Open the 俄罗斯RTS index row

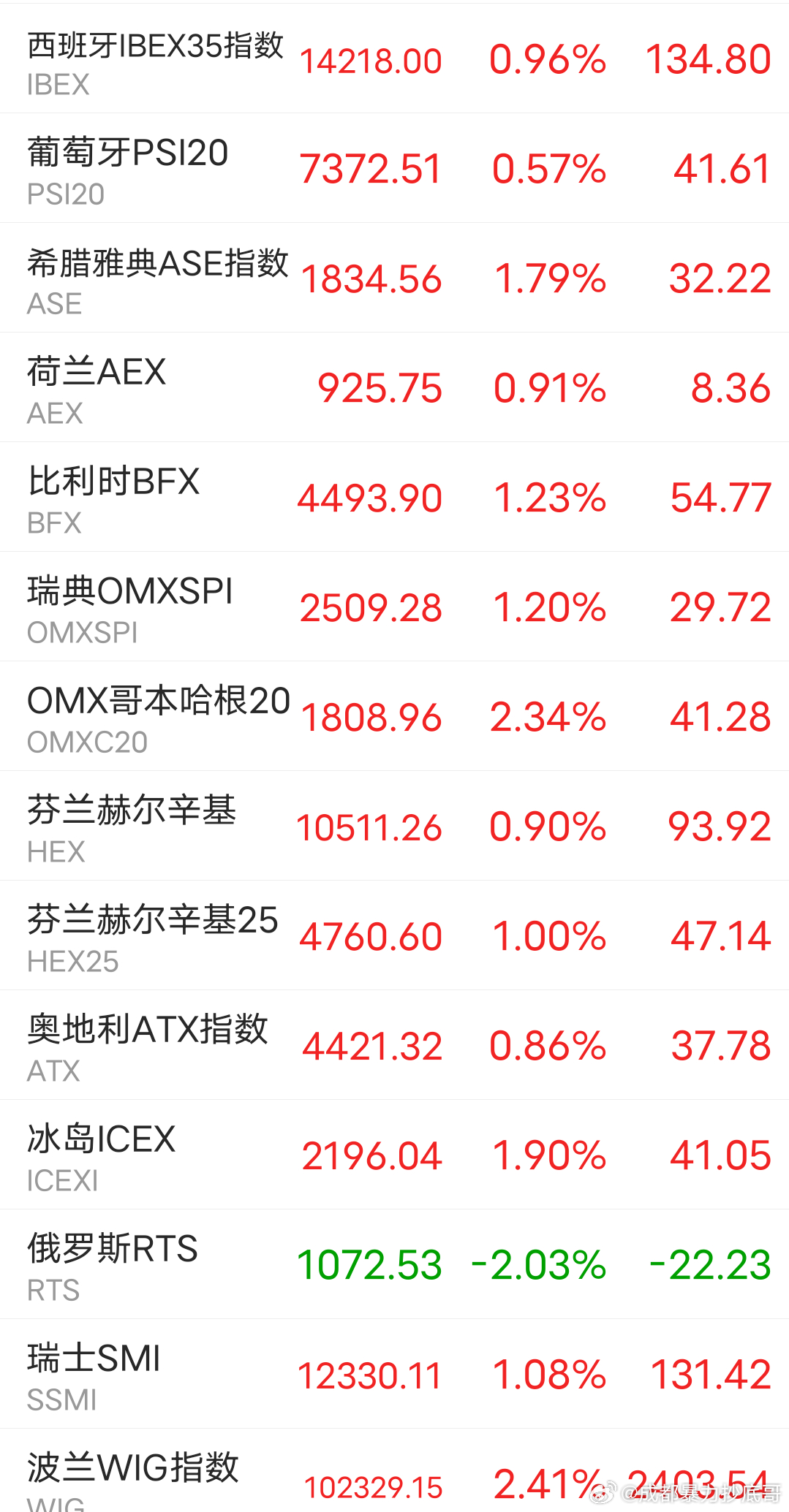click(x=394, y=1264)
